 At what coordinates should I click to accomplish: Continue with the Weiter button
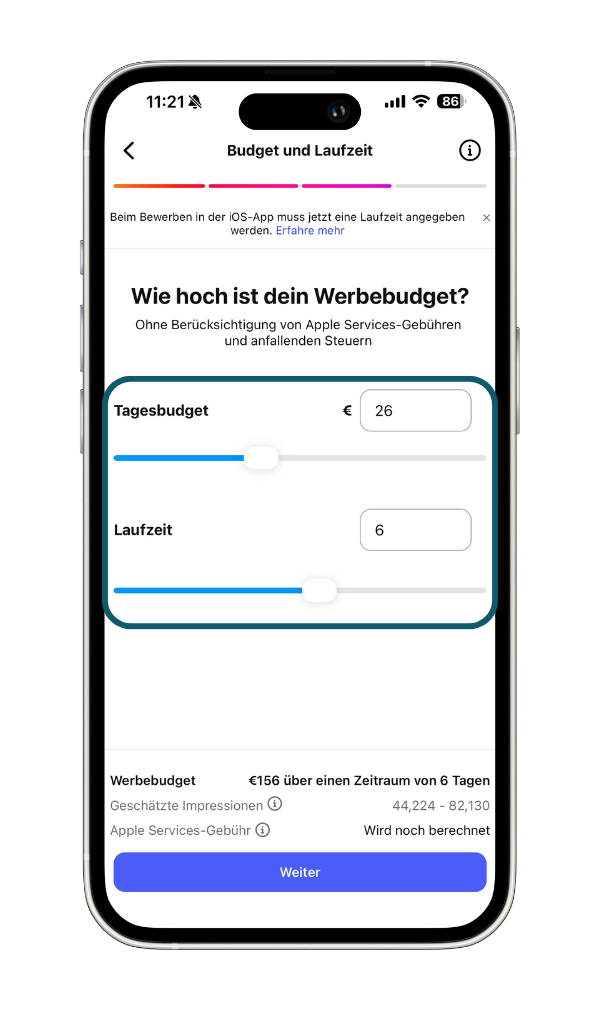(300, 872)
